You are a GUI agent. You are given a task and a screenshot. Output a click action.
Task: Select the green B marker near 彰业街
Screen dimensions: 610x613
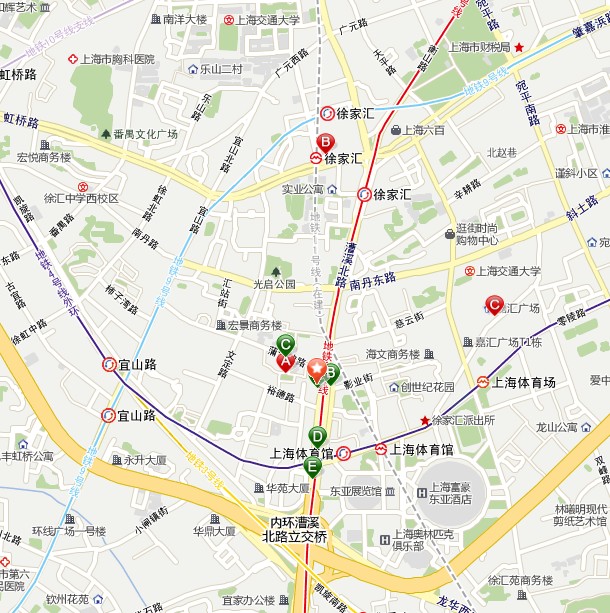click(x=331, y=373)
